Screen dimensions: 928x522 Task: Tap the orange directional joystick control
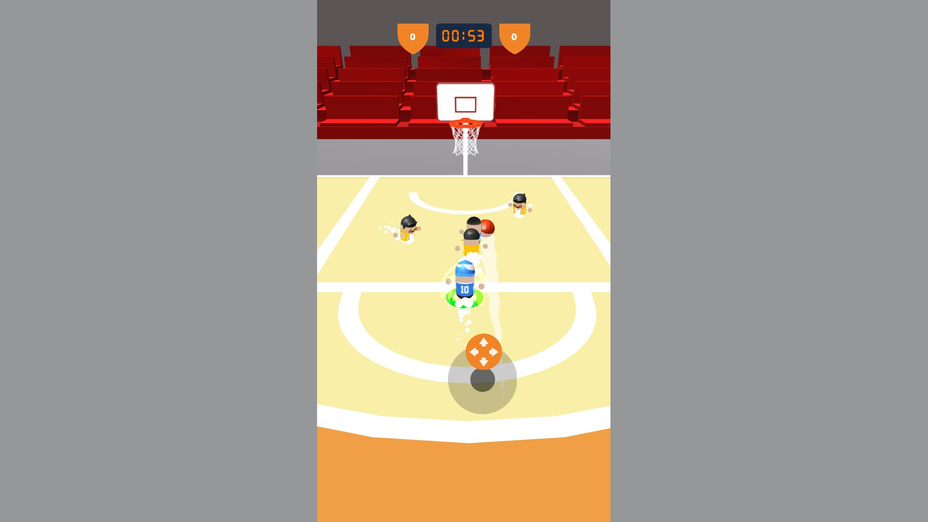[x=483, y=352]
